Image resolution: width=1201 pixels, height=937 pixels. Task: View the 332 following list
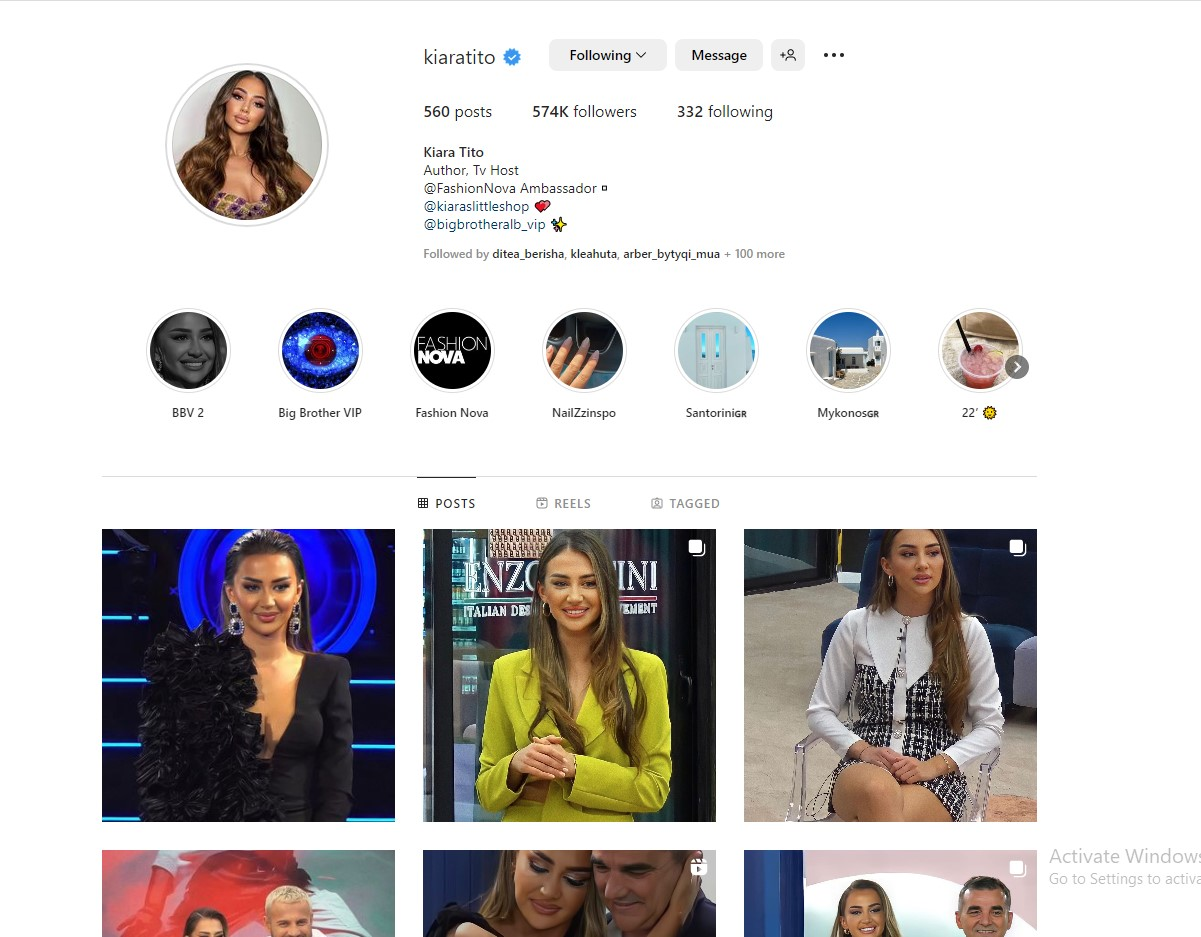[724, 112]
